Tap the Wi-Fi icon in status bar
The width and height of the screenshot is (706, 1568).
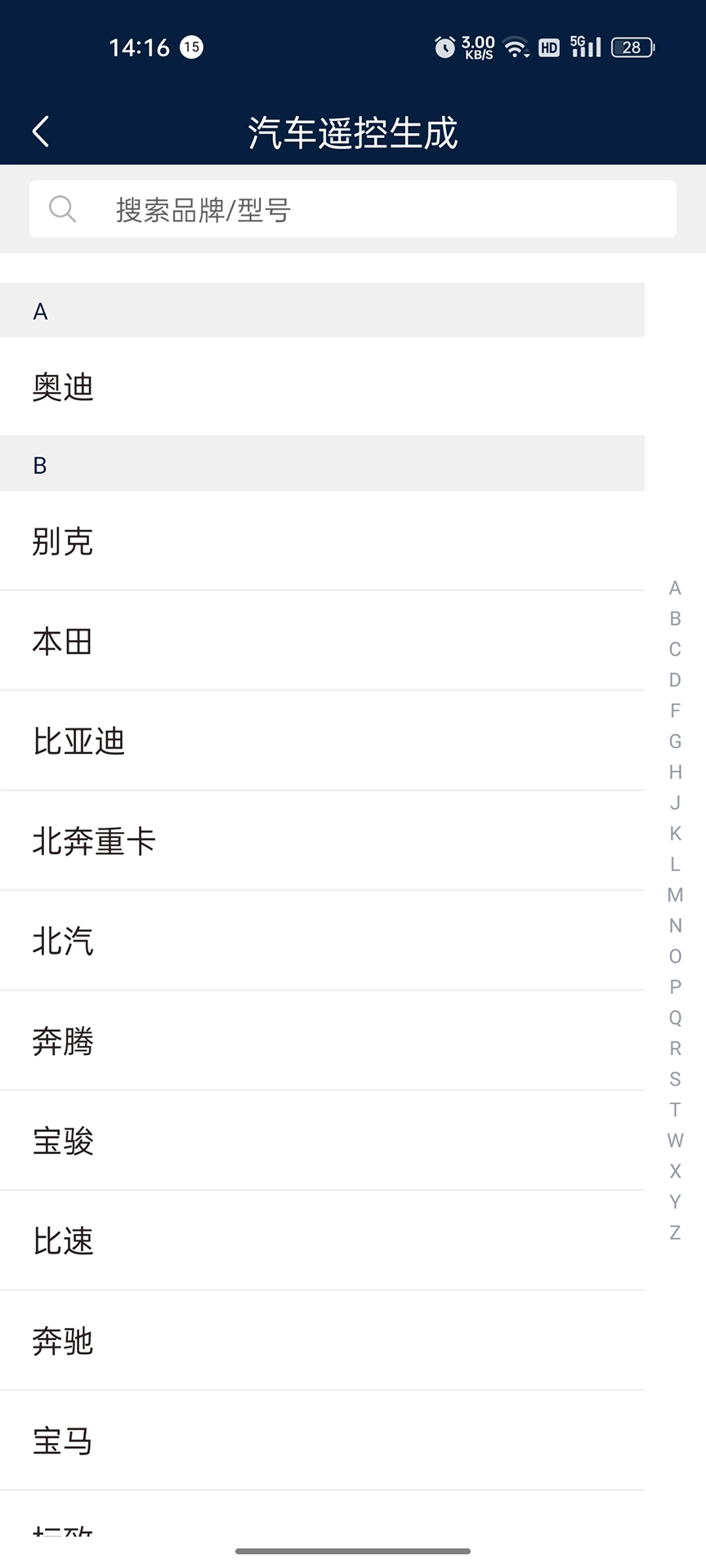coord(516,47)
